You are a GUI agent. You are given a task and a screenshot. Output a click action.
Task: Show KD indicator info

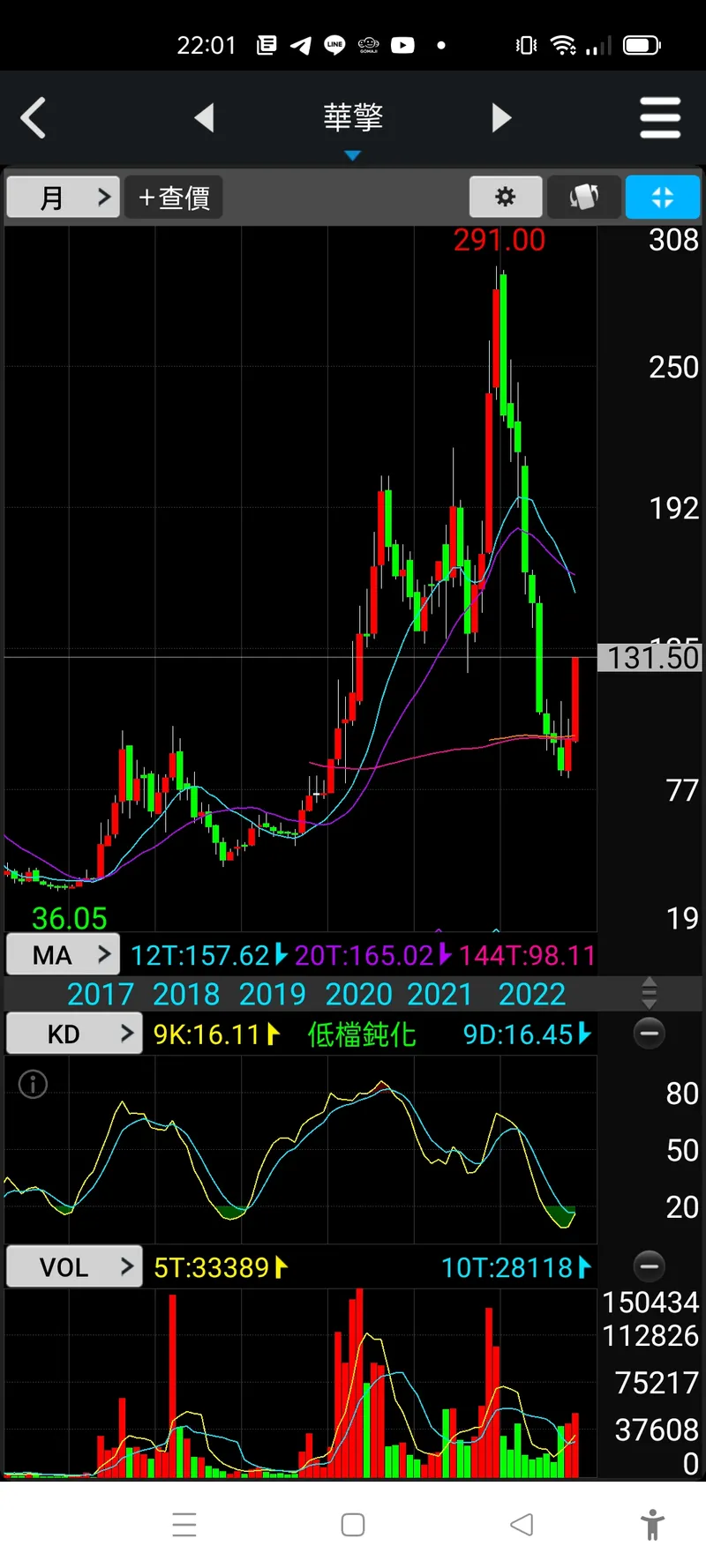pos(34,1084)
